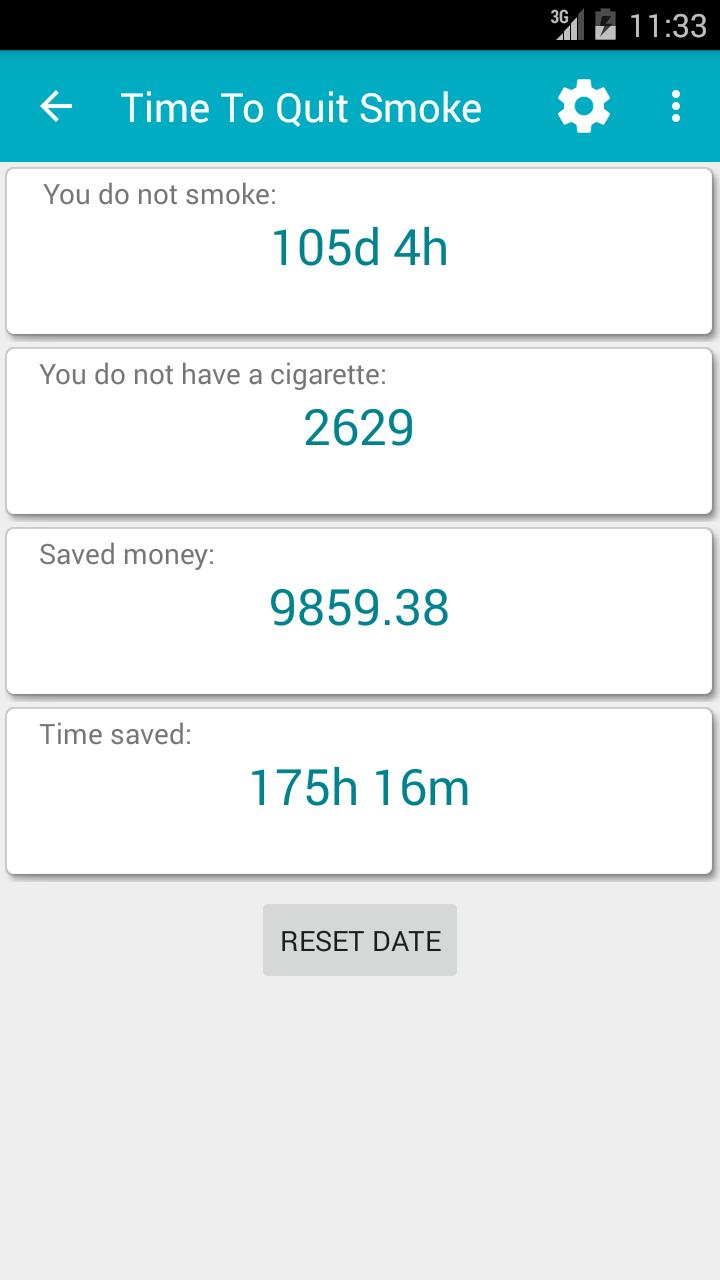Viewport: 720px width, 1280px height.
Task: Click the 2629 cigarettes-avoided count
Action: click(x=360, y=426)
